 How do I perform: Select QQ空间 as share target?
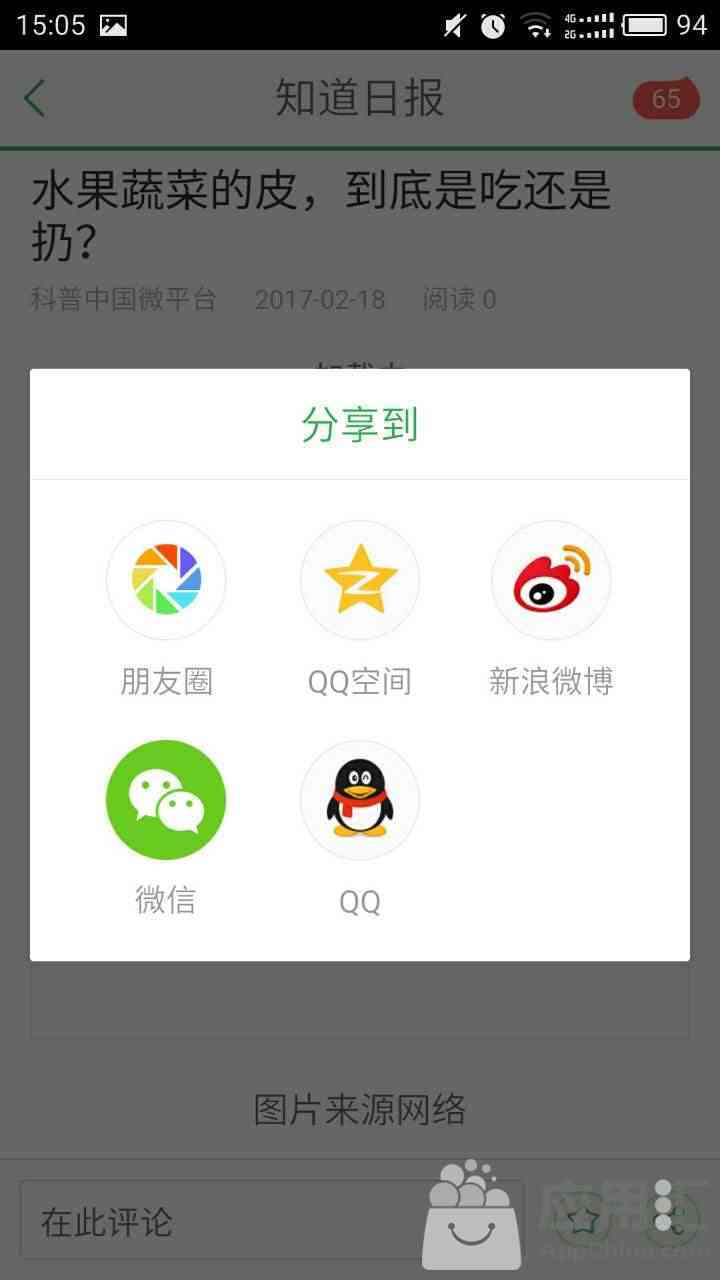pos(360,580)
